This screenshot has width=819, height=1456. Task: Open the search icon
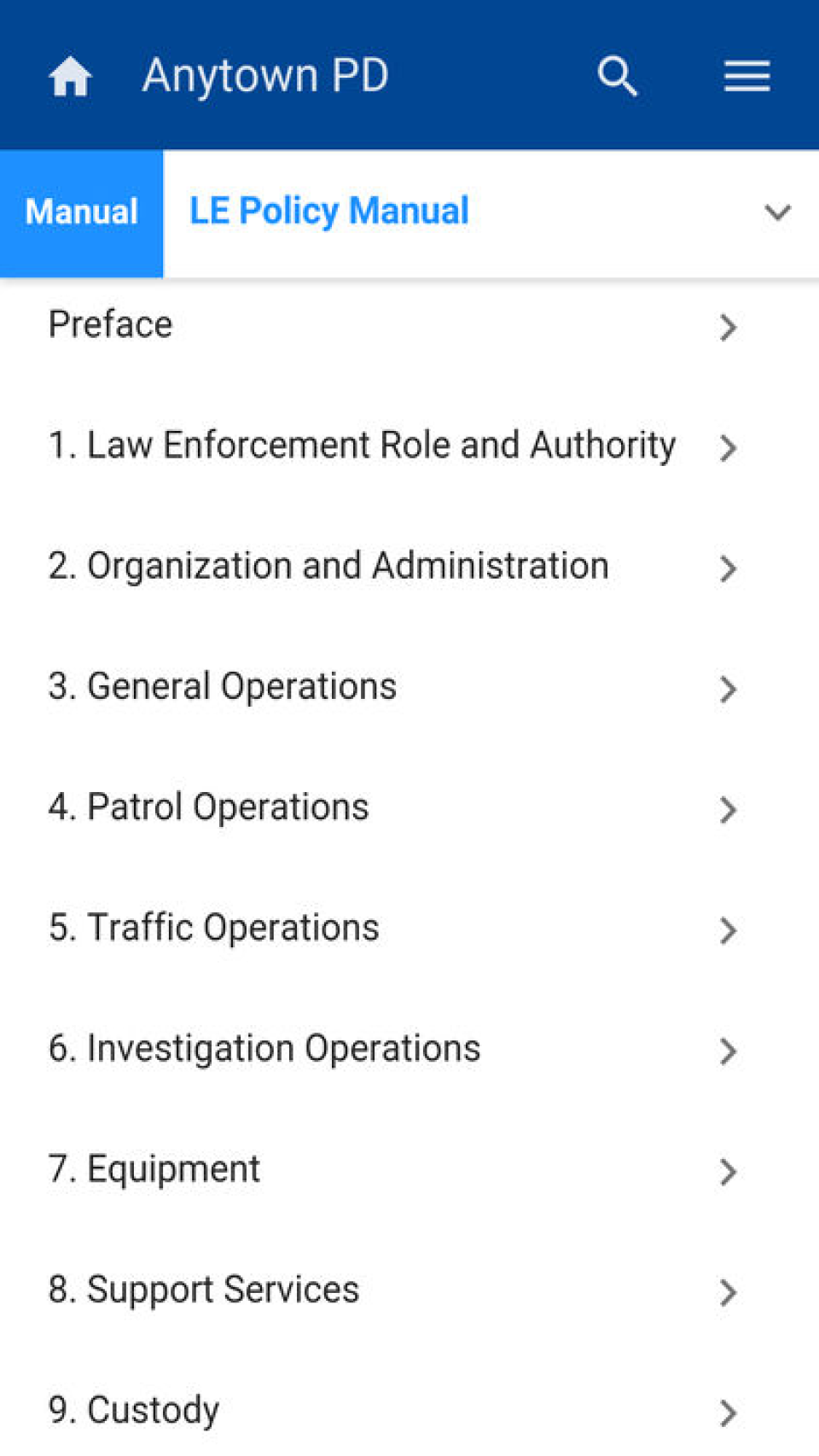click(617, 76)
